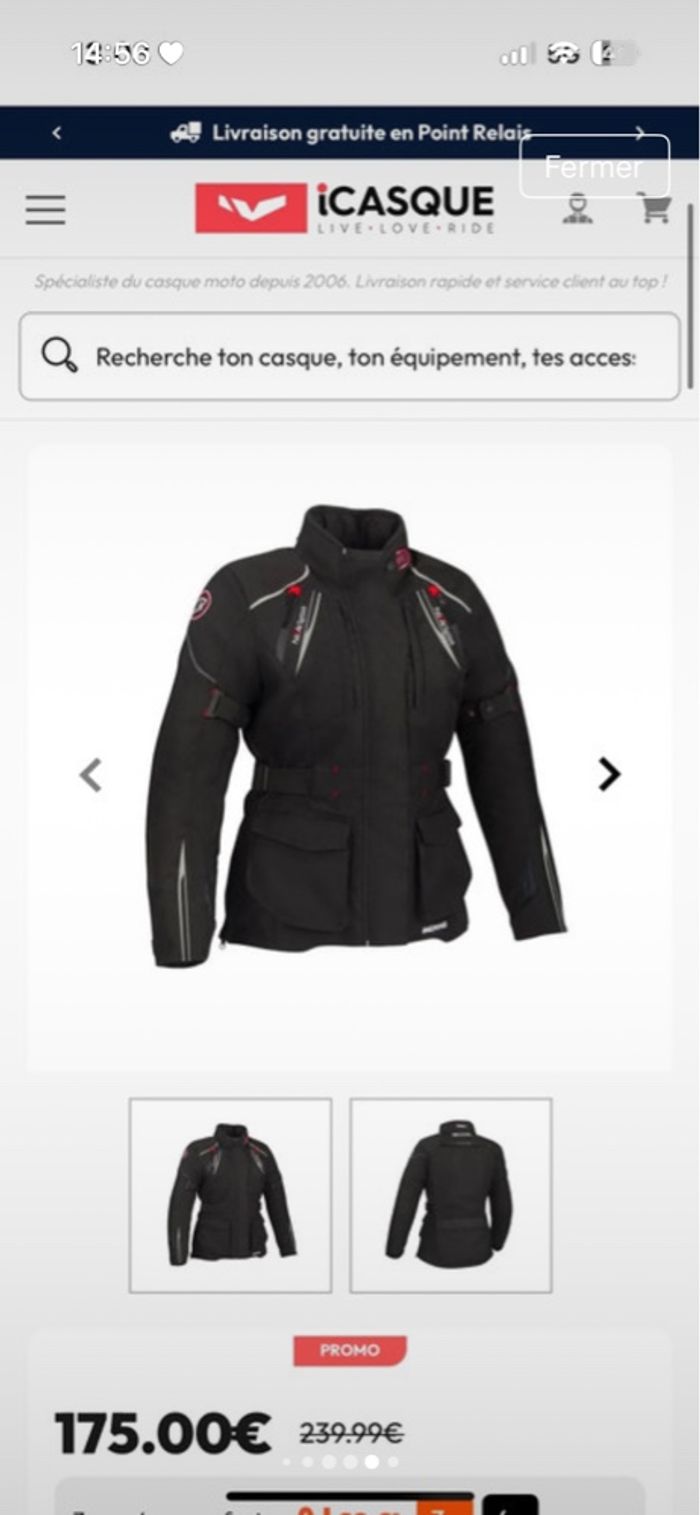The image size is (700, 1515).
Task: Tap the Fermer button to close viewer
Action: 594,166
